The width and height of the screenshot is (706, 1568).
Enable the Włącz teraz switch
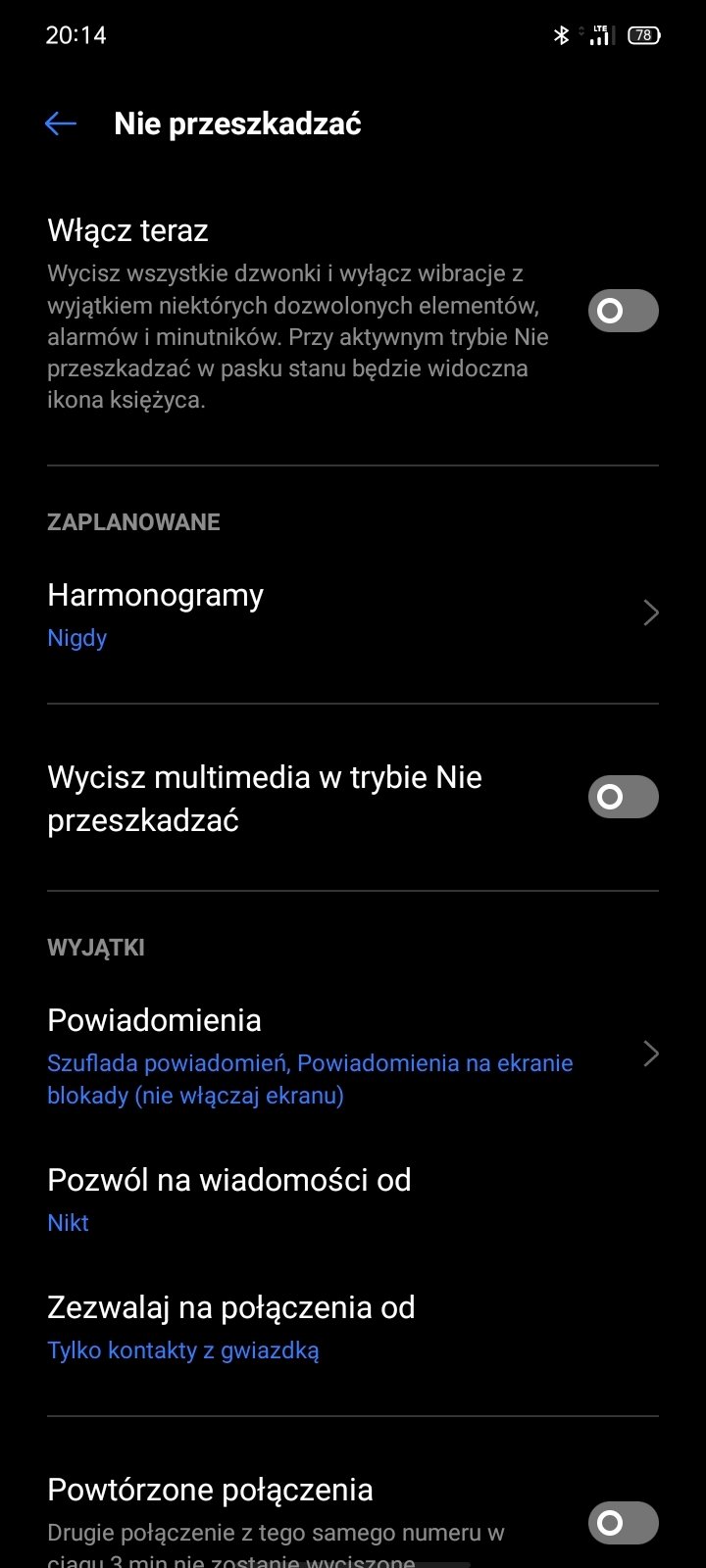[x=623, y=311]
